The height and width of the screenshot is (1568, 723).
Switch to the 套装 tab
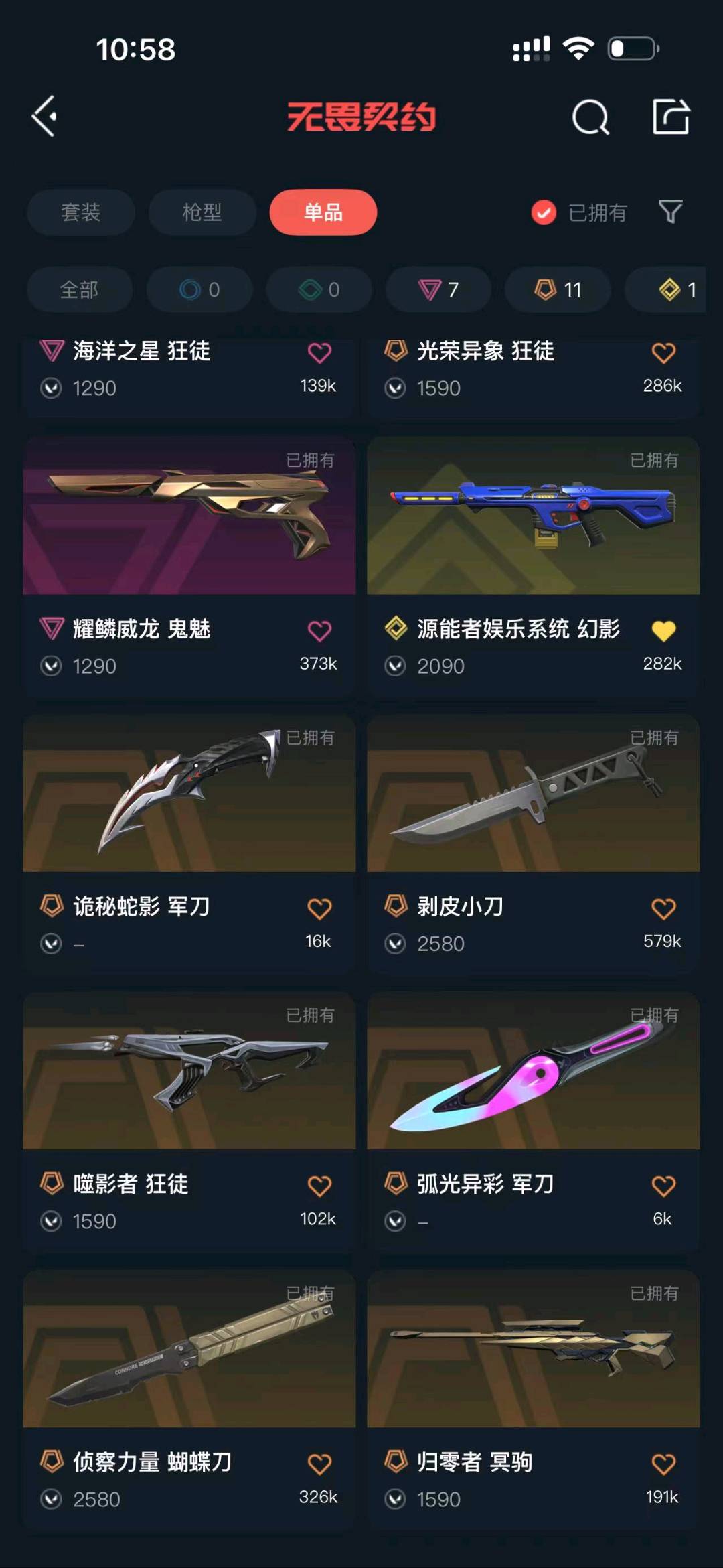[81, 212]
